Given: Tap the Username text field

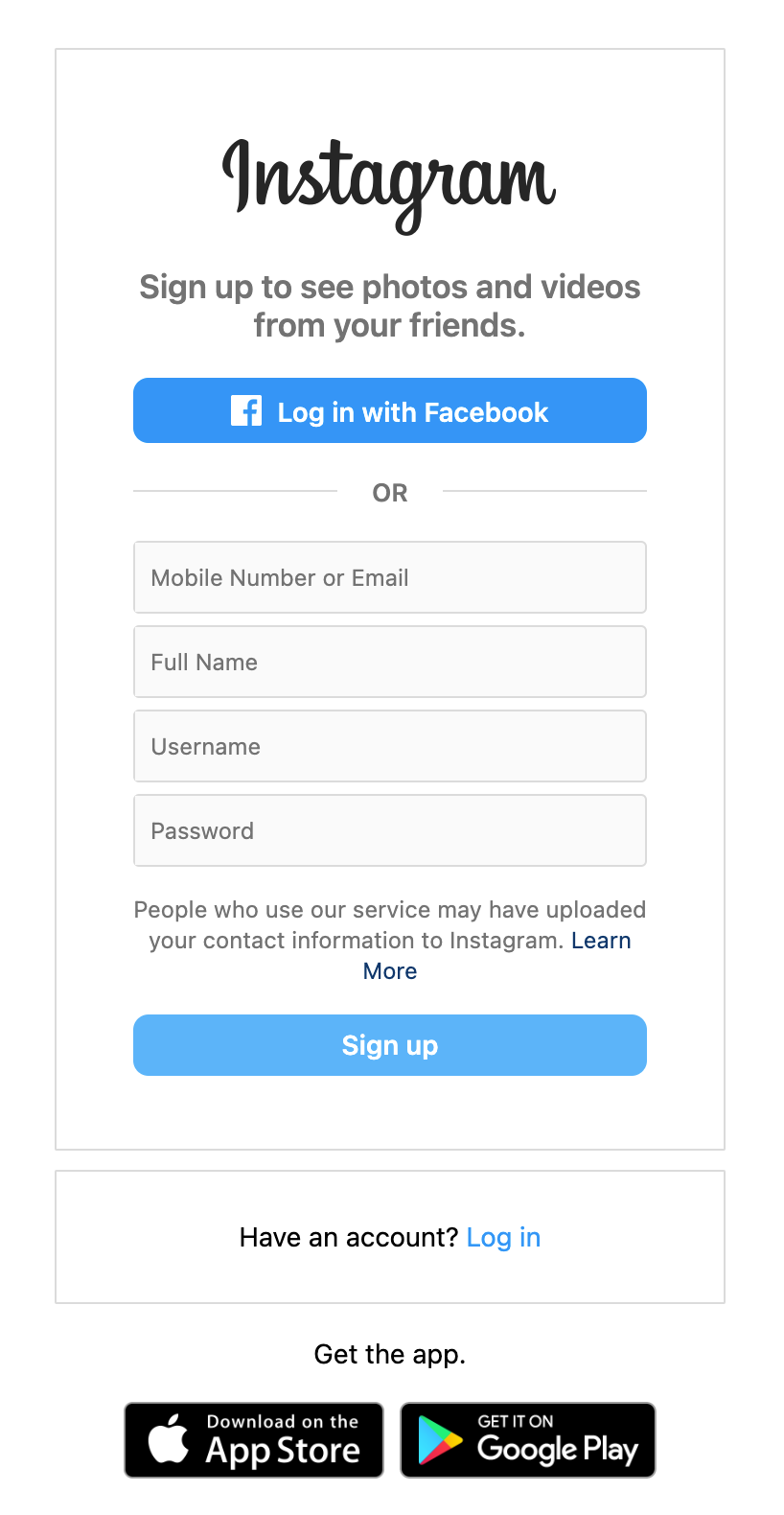Looking at the screenshot, I should tap(390, 746).
